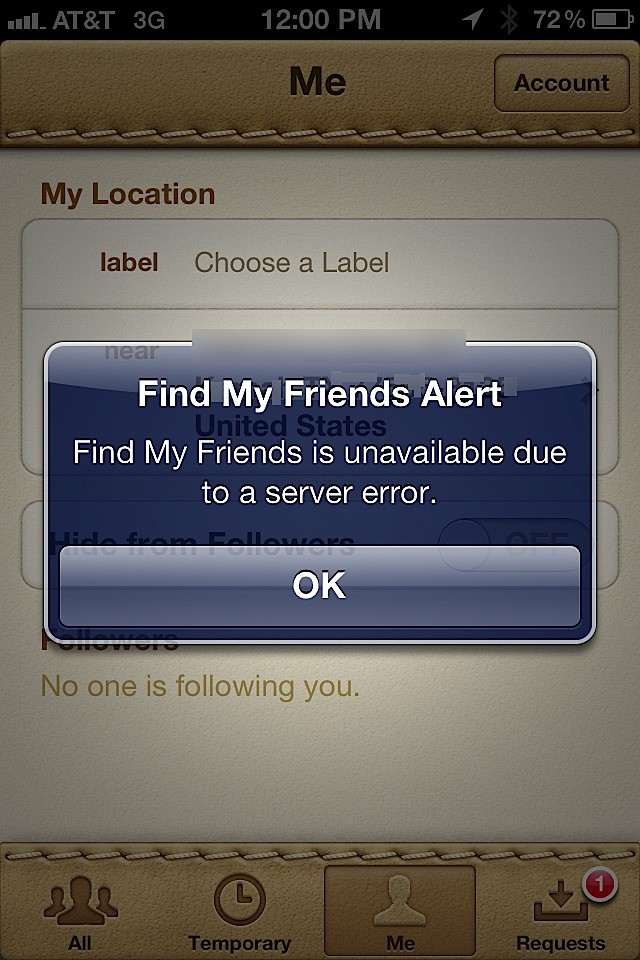The height and width of the screenshot is (960, 640).
Task: Dismiss the alert with OK
Action: (x=319, y=585)
